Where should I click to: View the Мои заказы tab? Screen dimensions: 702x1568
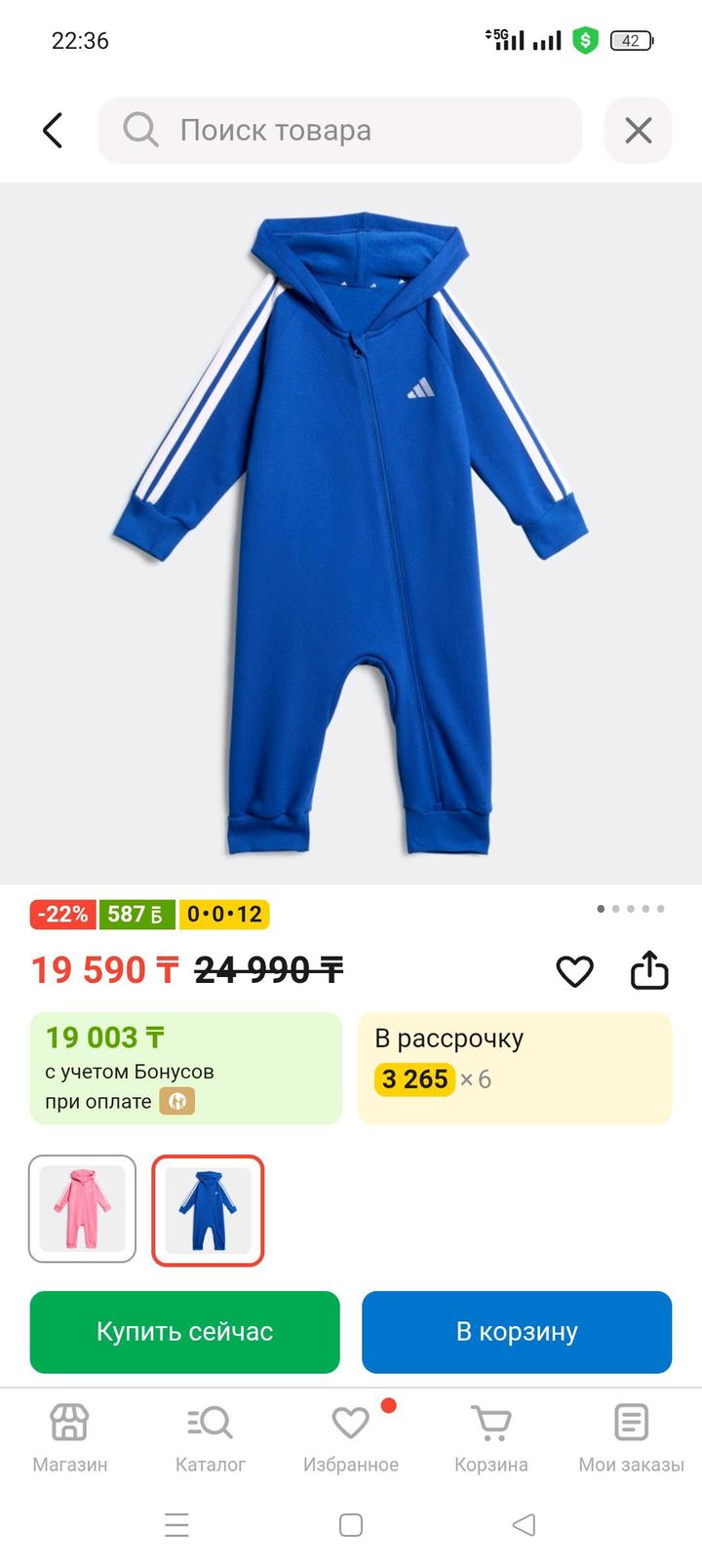[x=631, y=1437]
